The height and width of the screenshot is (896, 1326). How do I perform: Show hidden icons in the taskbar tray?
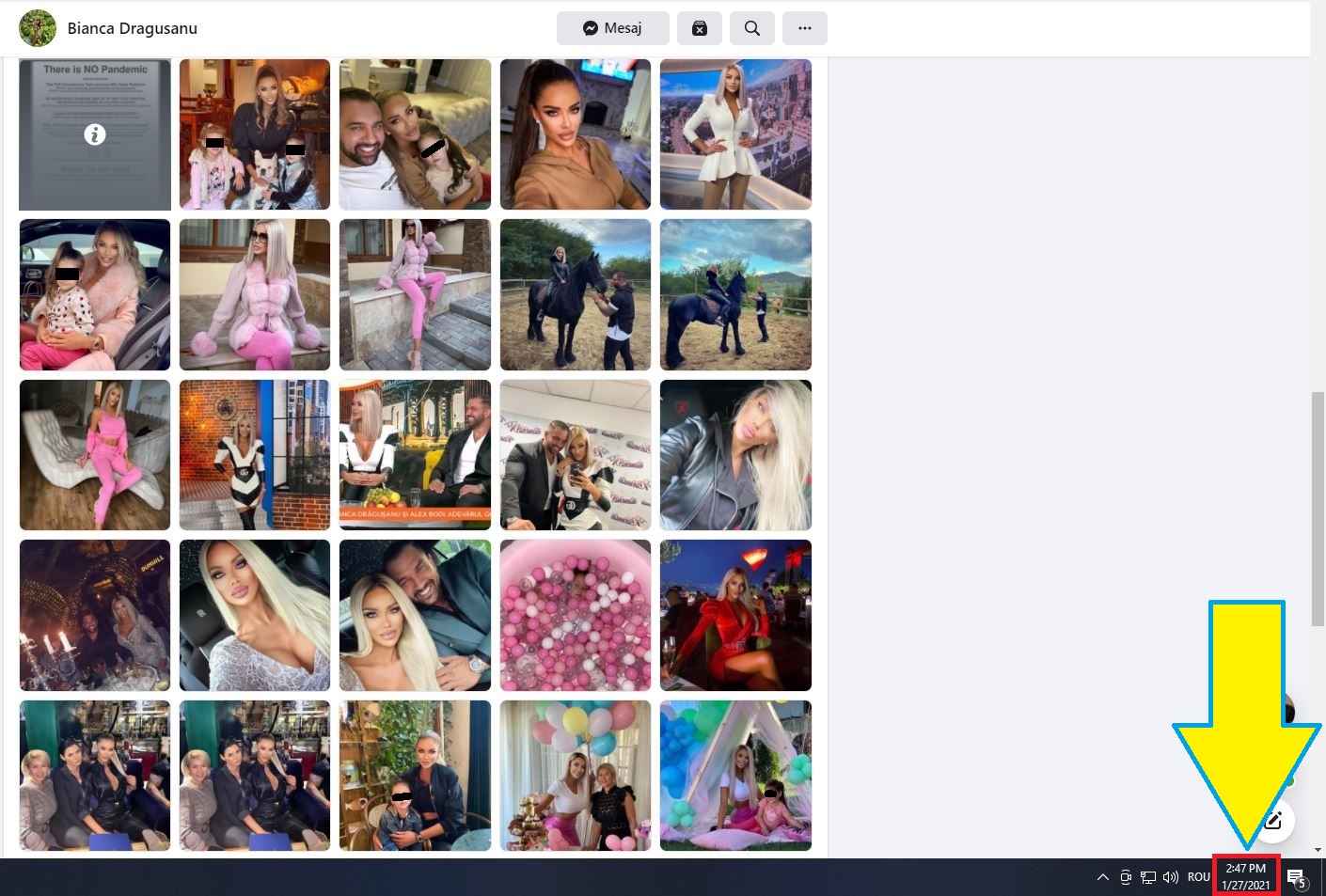1102,877
